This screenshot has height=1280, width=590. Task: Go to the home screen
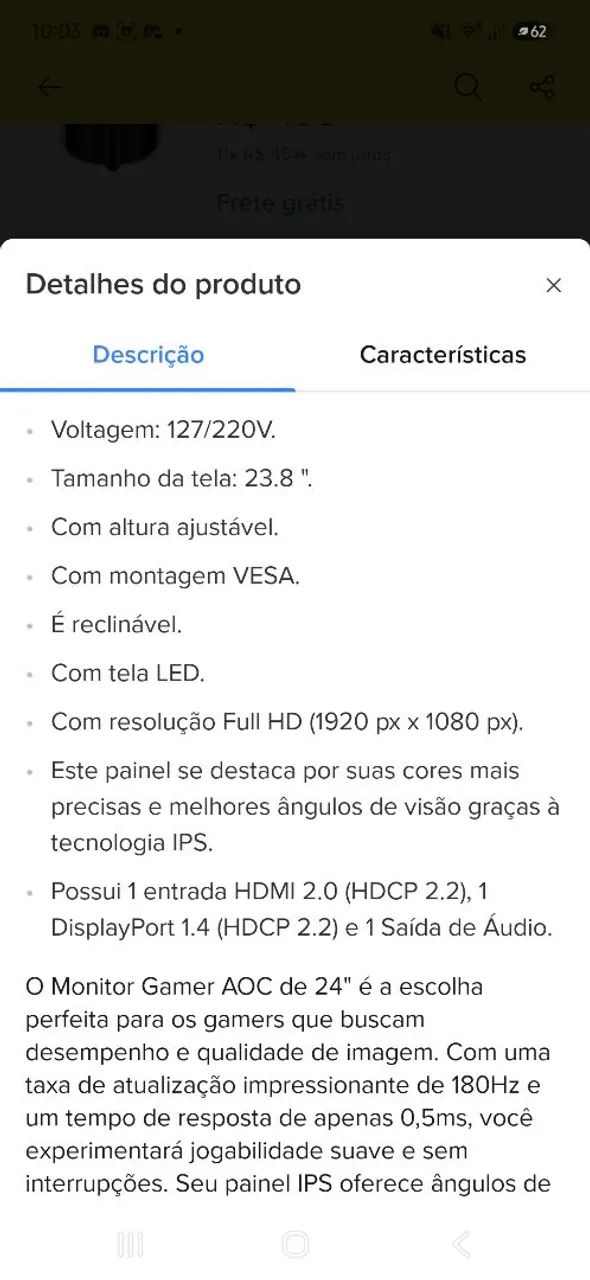tap(295, 1244)
